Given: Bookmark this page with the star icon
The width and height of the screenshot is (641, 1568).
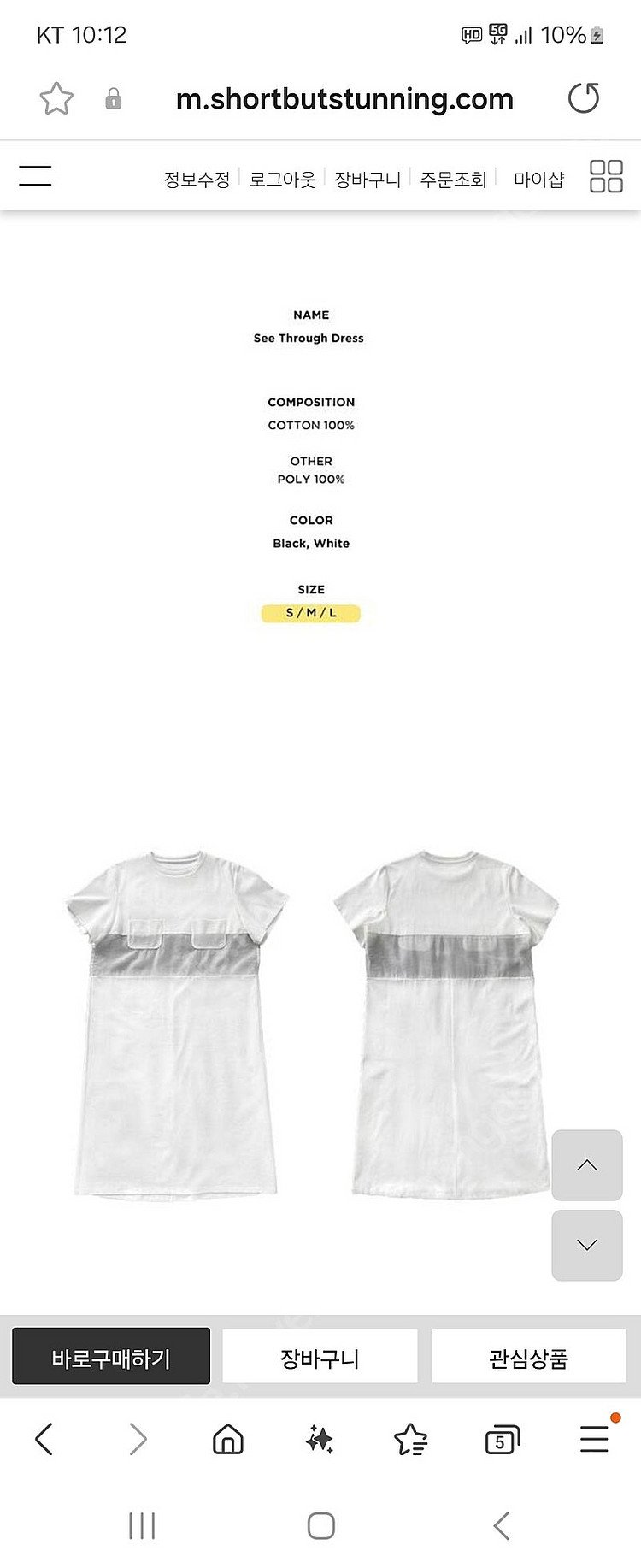Looking at the screenshot, I should click(56, 98).
